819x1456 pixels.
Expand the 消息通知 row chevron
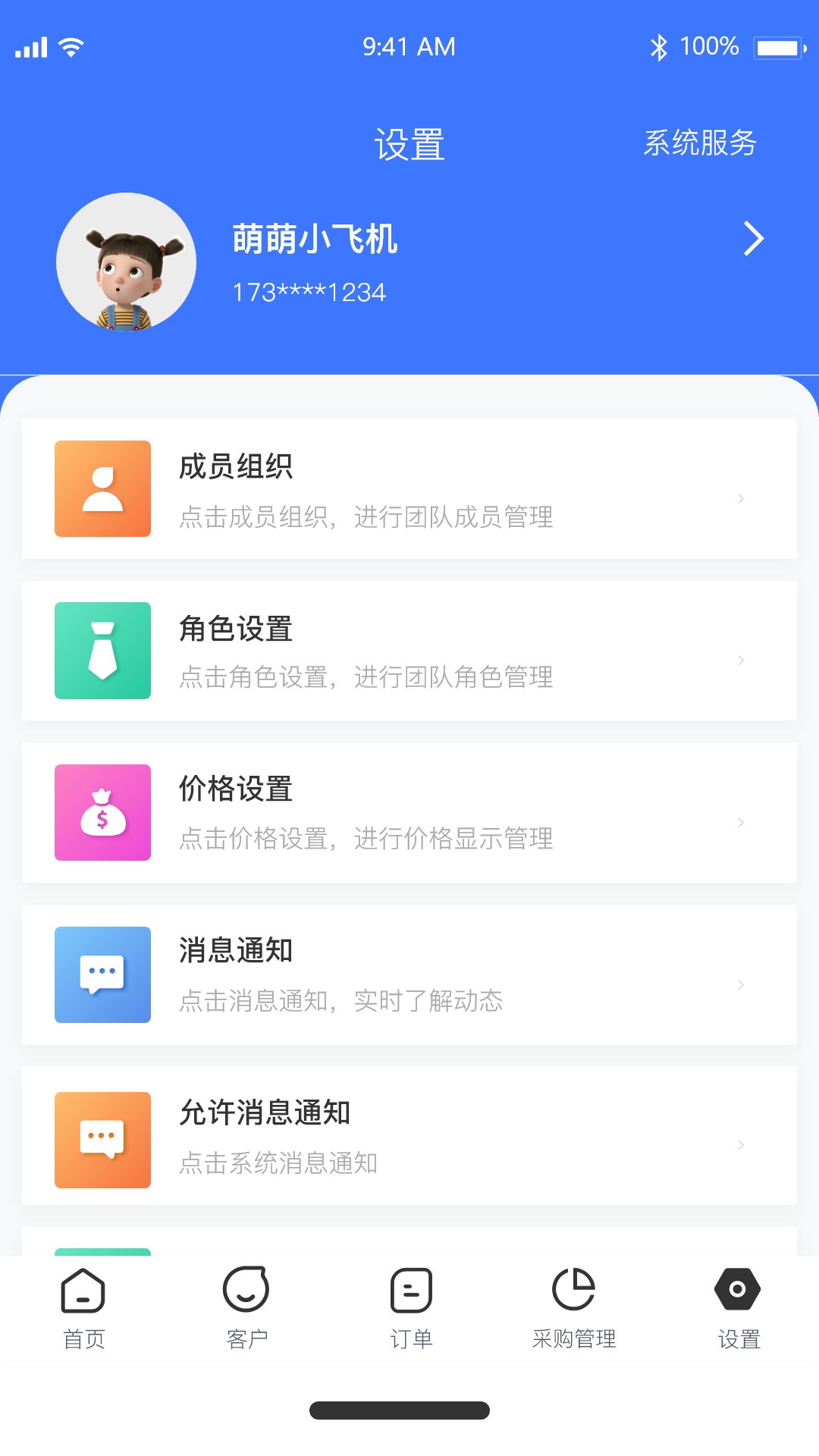click(740, 985)
